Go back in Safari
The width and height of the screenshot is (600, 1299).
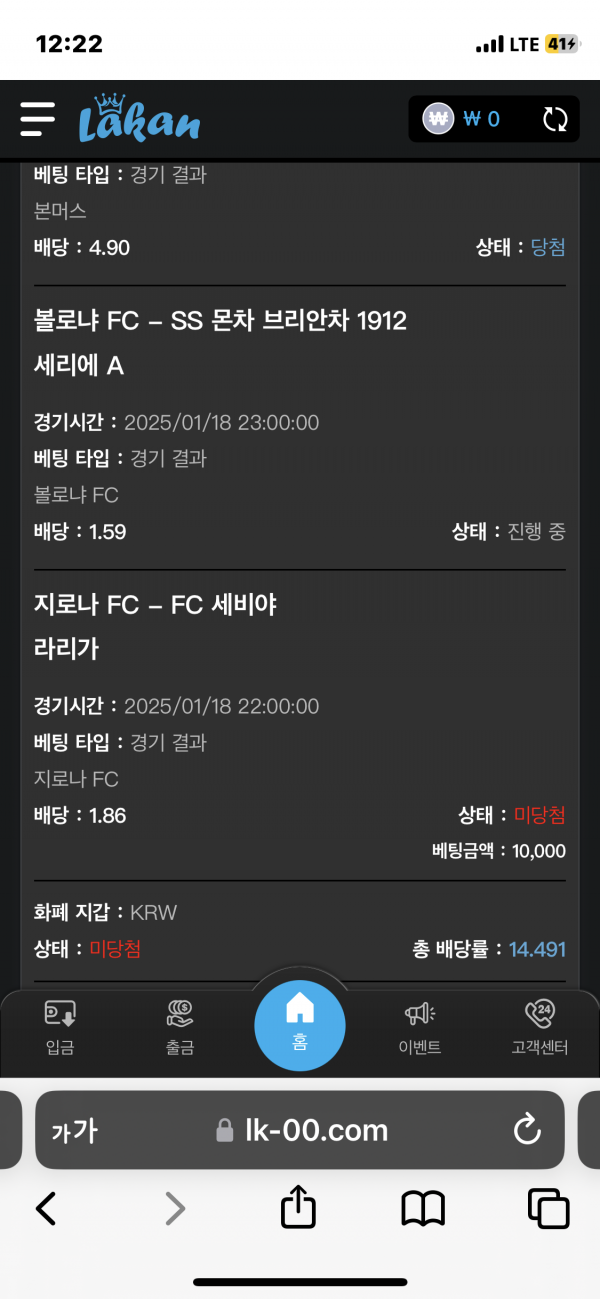[46, 1209]
